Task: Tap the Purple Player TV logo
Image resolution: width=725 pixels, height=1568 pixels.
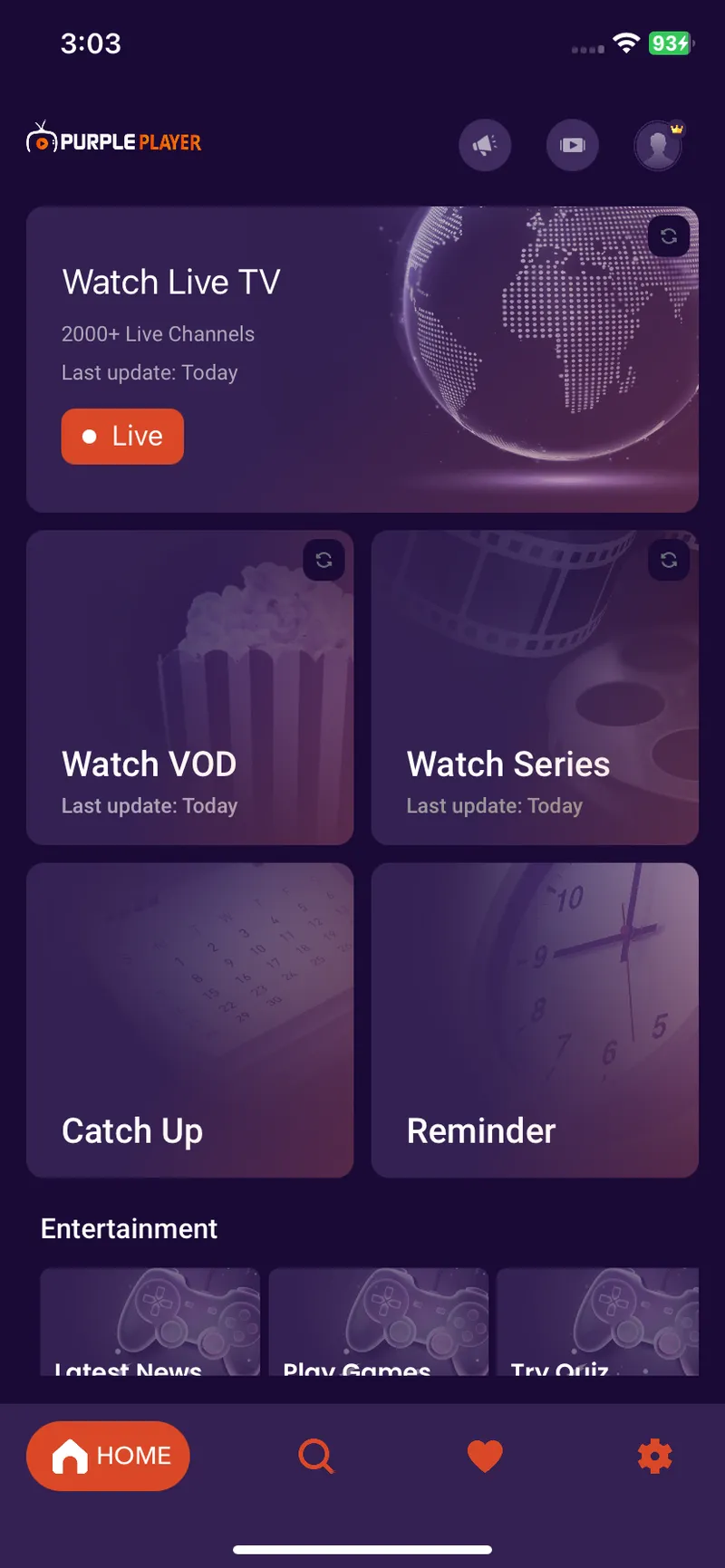Action: (112, 141)
